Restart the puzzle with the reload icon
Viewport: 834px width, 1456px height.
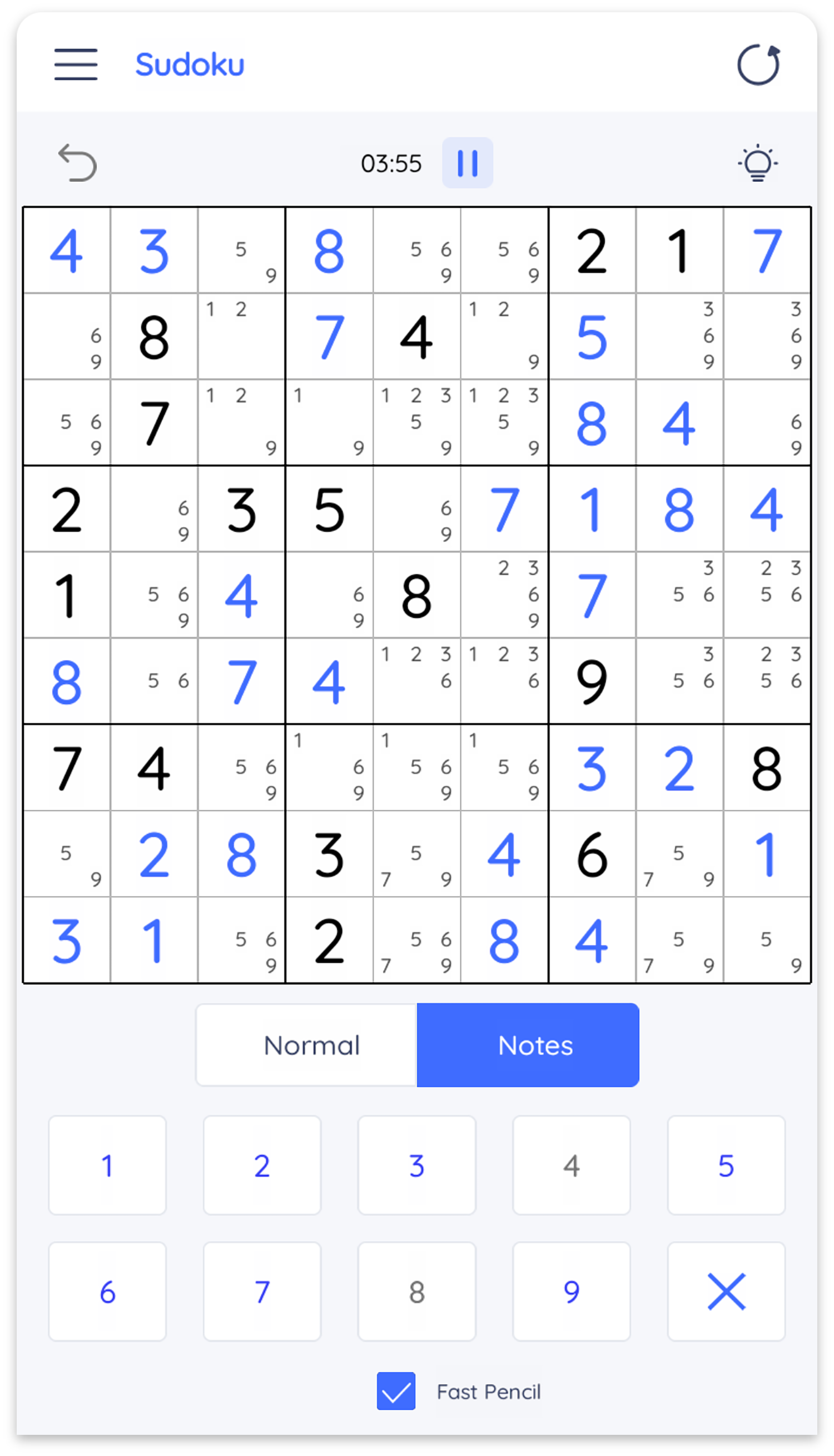[x=758, y=64]
